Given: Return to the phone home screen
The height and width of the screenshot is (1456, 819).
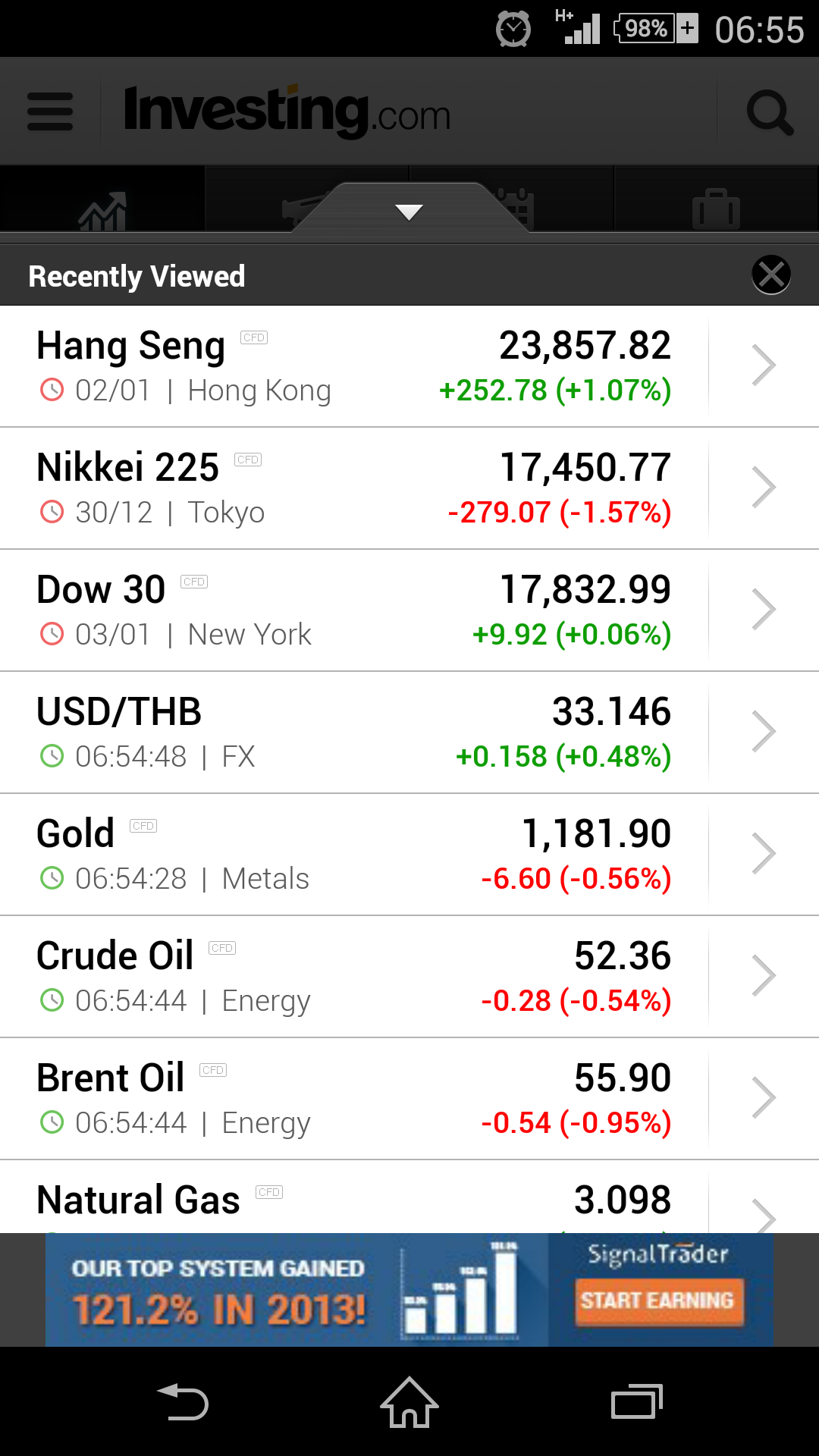Looking at the screenshot, I should [409, 1401].
